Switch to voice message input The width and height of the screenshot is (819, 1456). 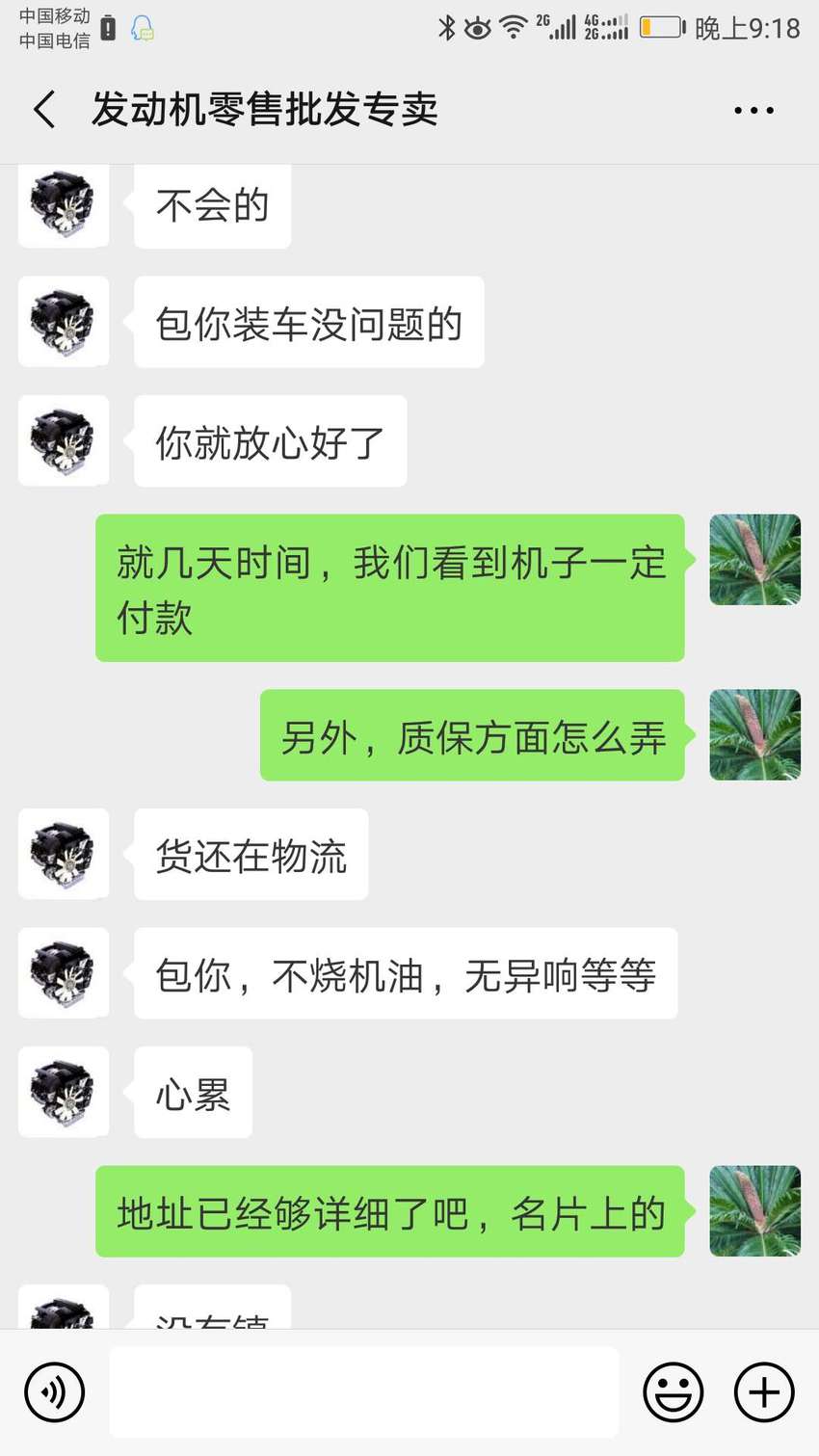[x=55, y=1392]
